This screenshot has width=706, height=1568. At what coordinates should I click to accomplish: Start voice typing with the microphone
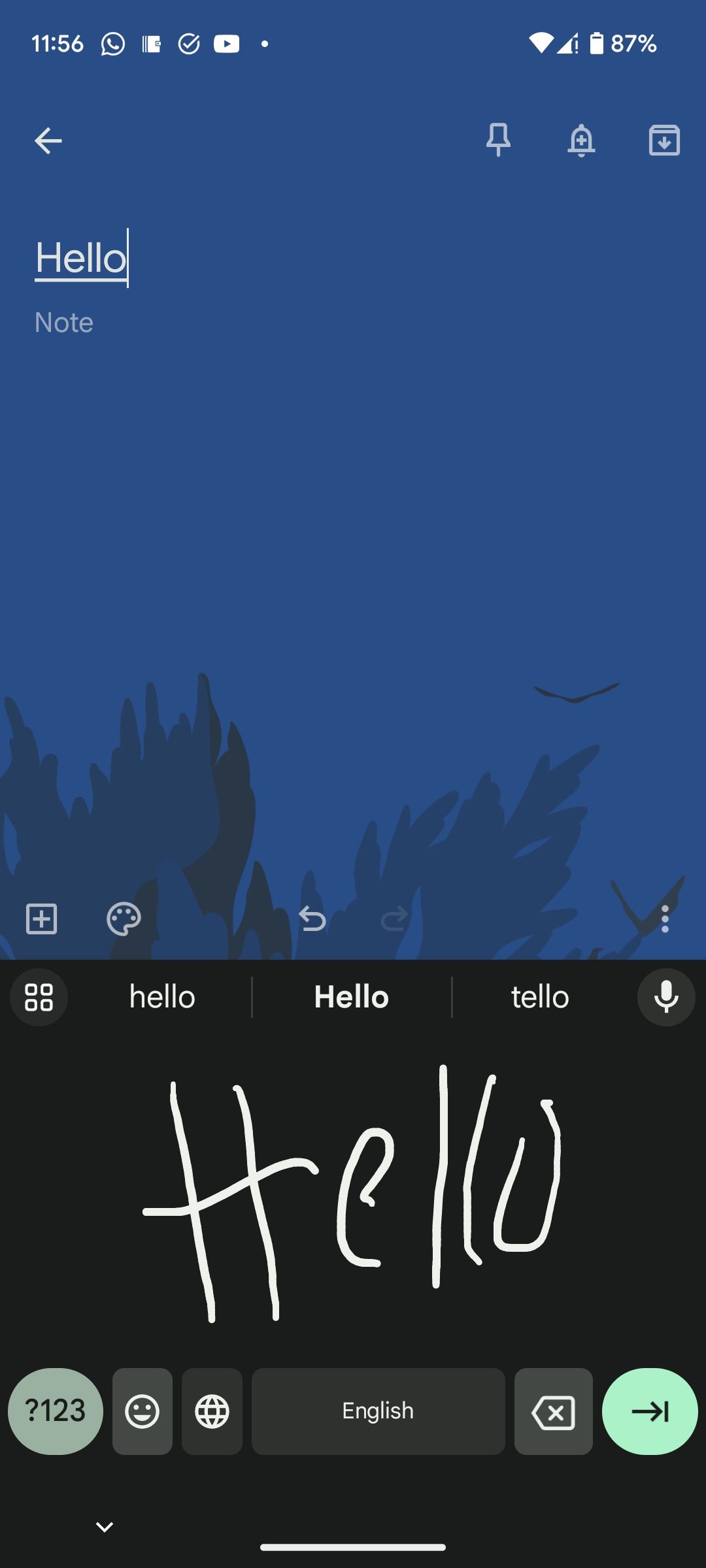click(665, 997)
